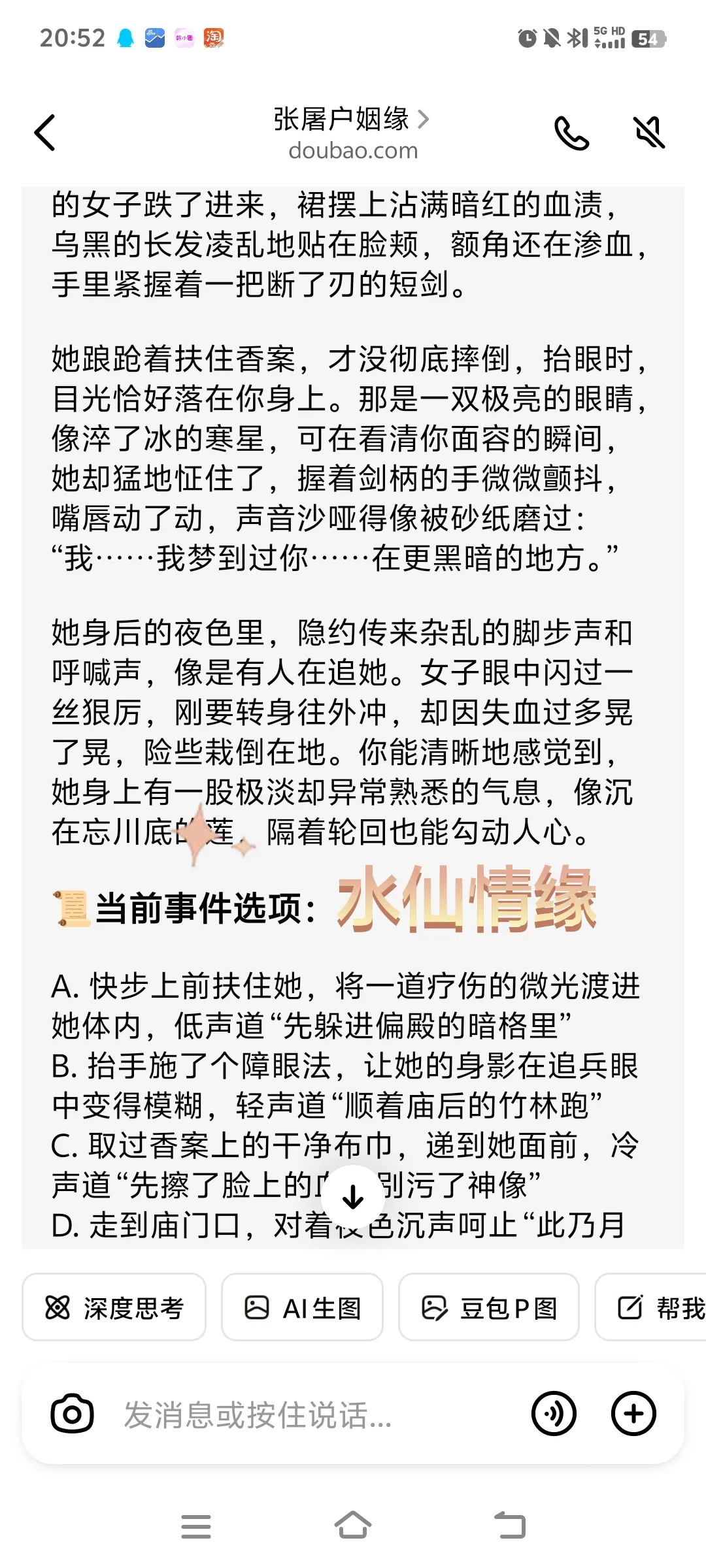Open the plus attachments menu
Viewport: 706px width, 1568px height.
[633, 1413]
